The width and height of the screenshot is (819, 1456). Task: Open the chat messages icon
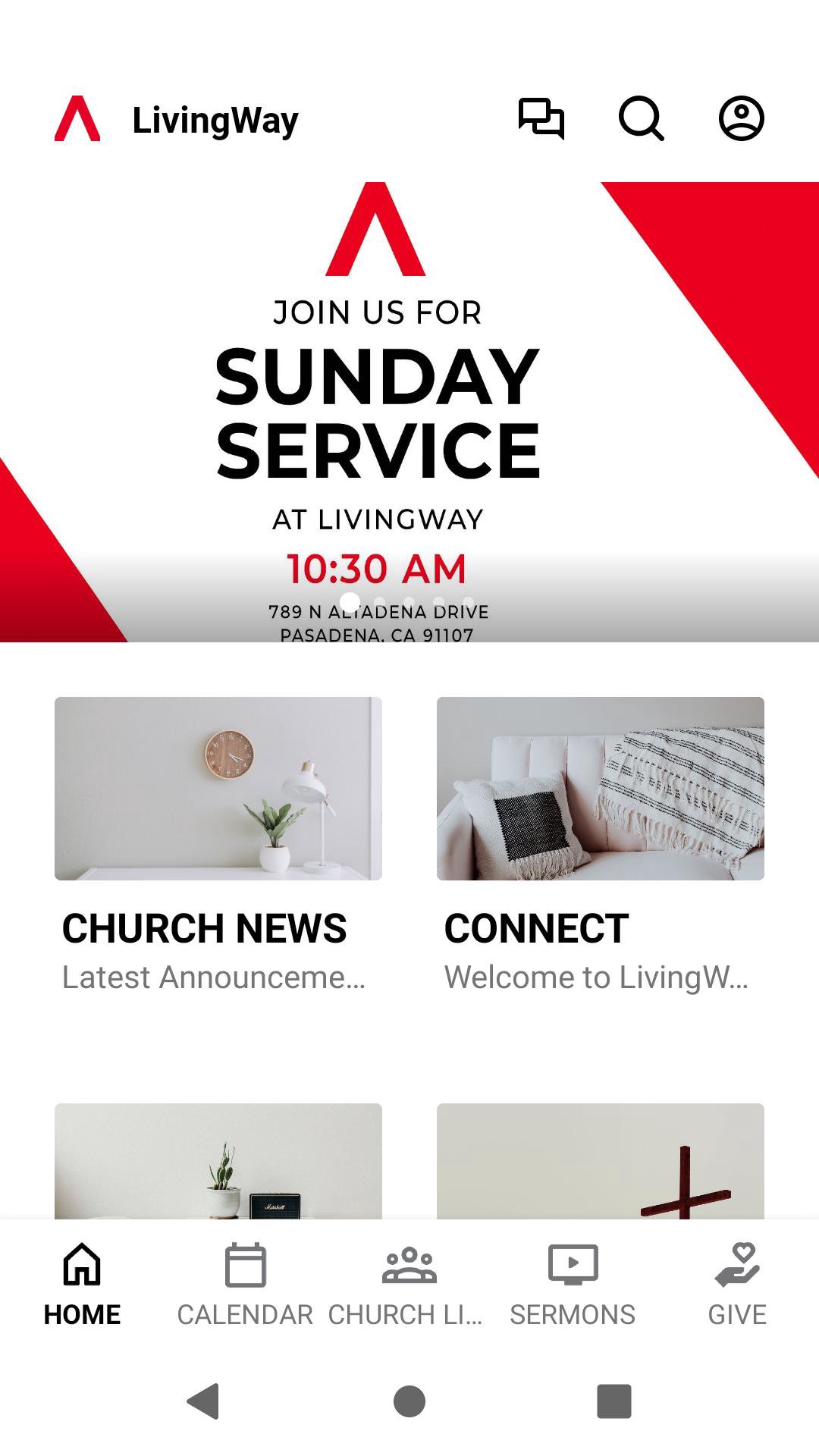541,119
